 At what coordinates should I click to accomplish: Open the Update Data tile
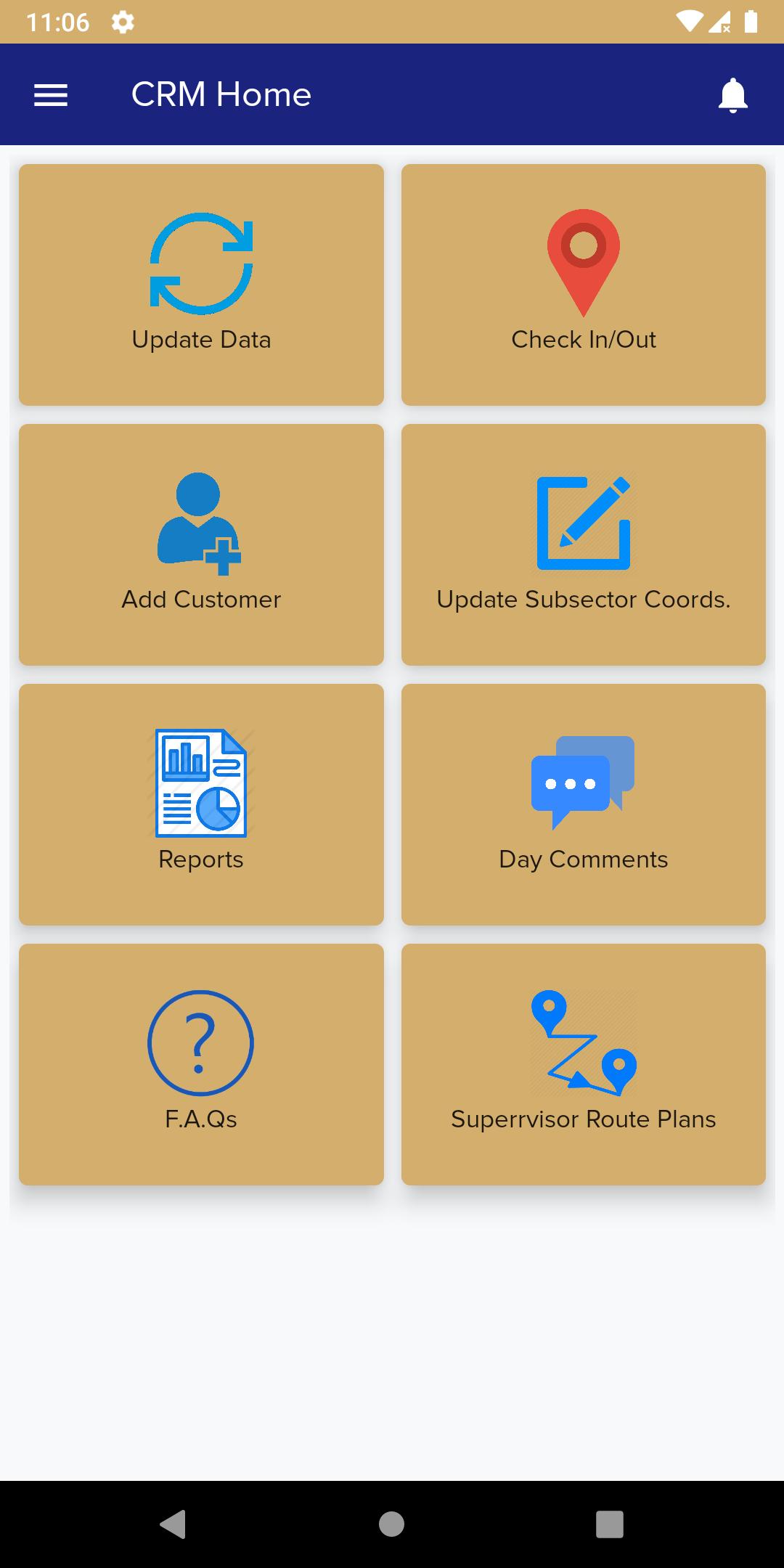click(201, 285)
